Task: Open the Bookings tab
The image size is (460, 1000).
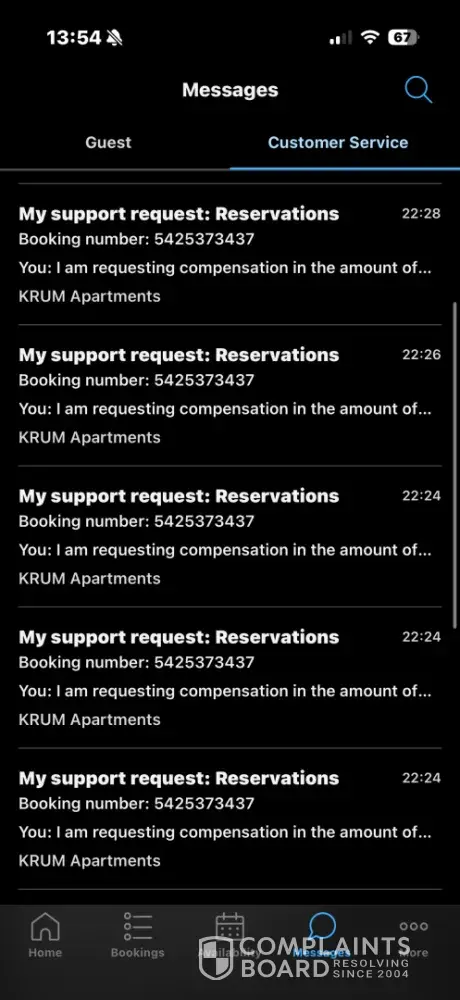Action: coord(138,935)
